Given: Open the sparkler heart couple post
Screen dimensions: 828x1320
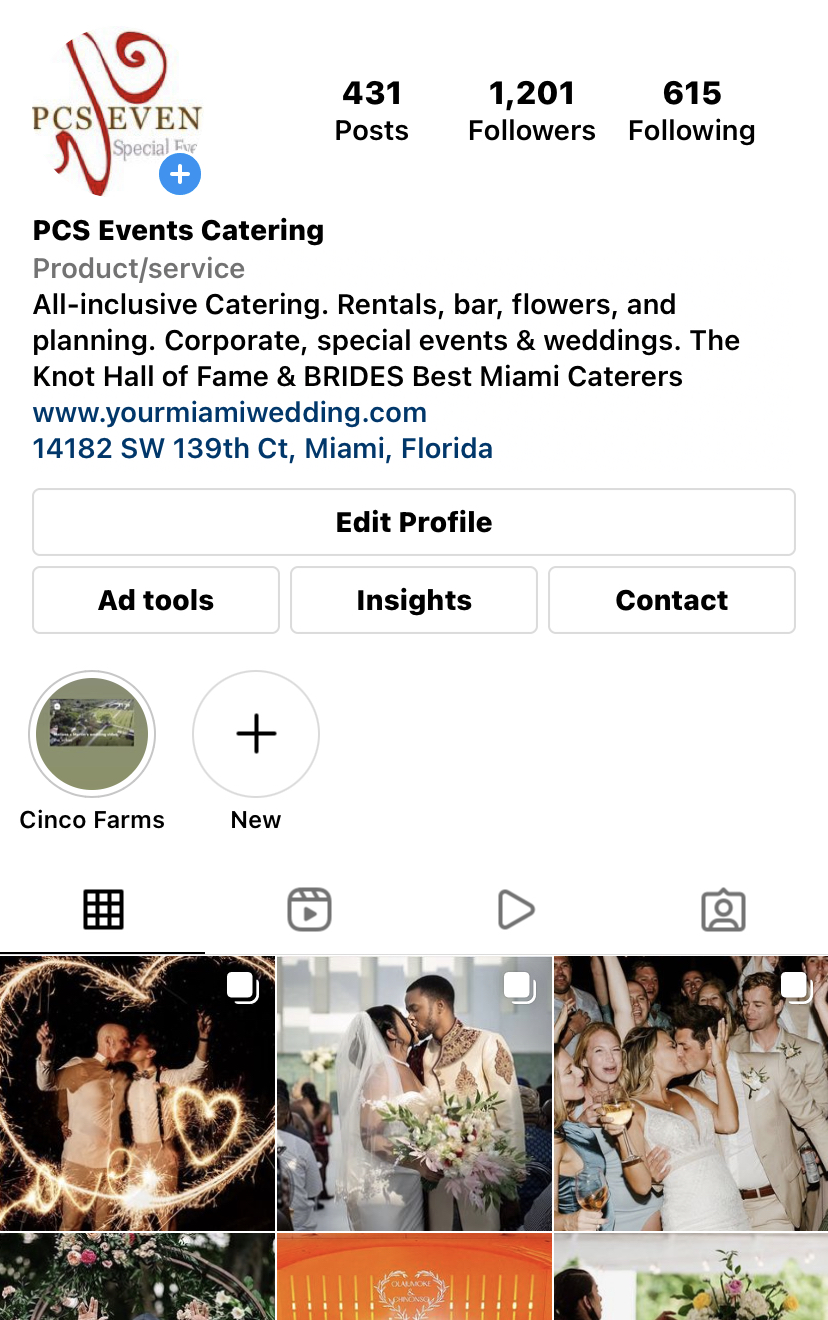Looking at the screenshot, I should click(137, 1093).
